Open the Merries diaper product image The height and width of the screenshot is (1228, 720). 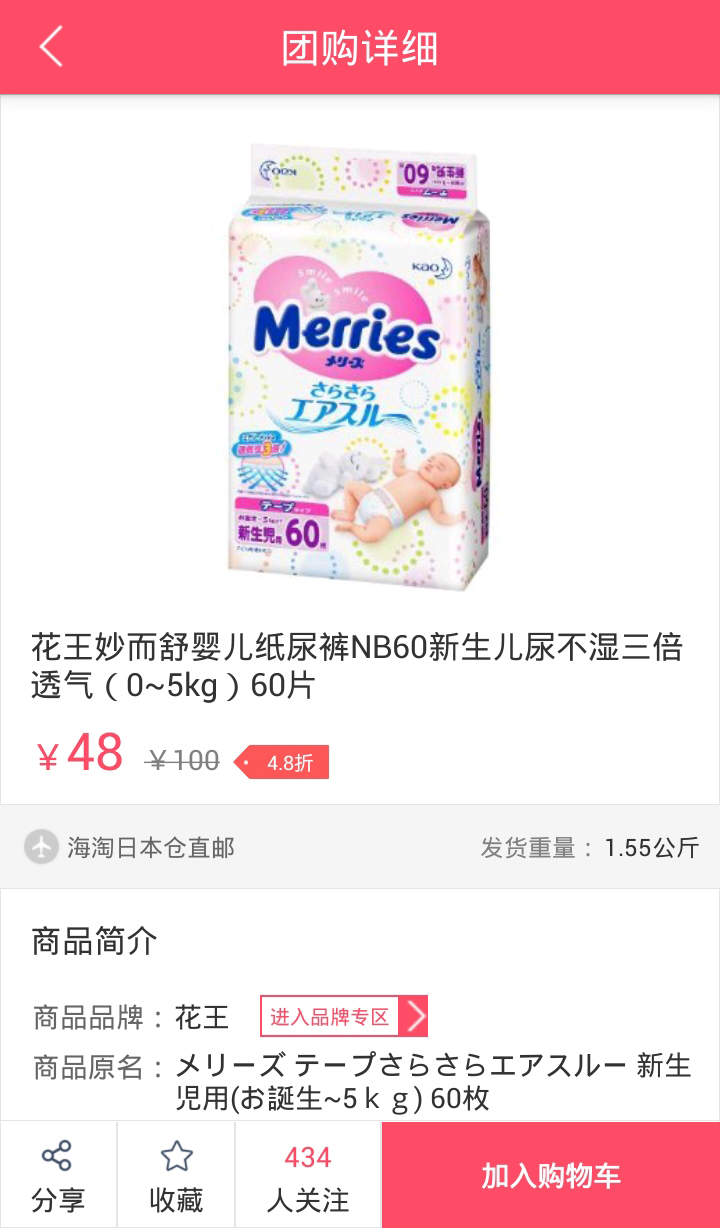click(x=359, y=365)
